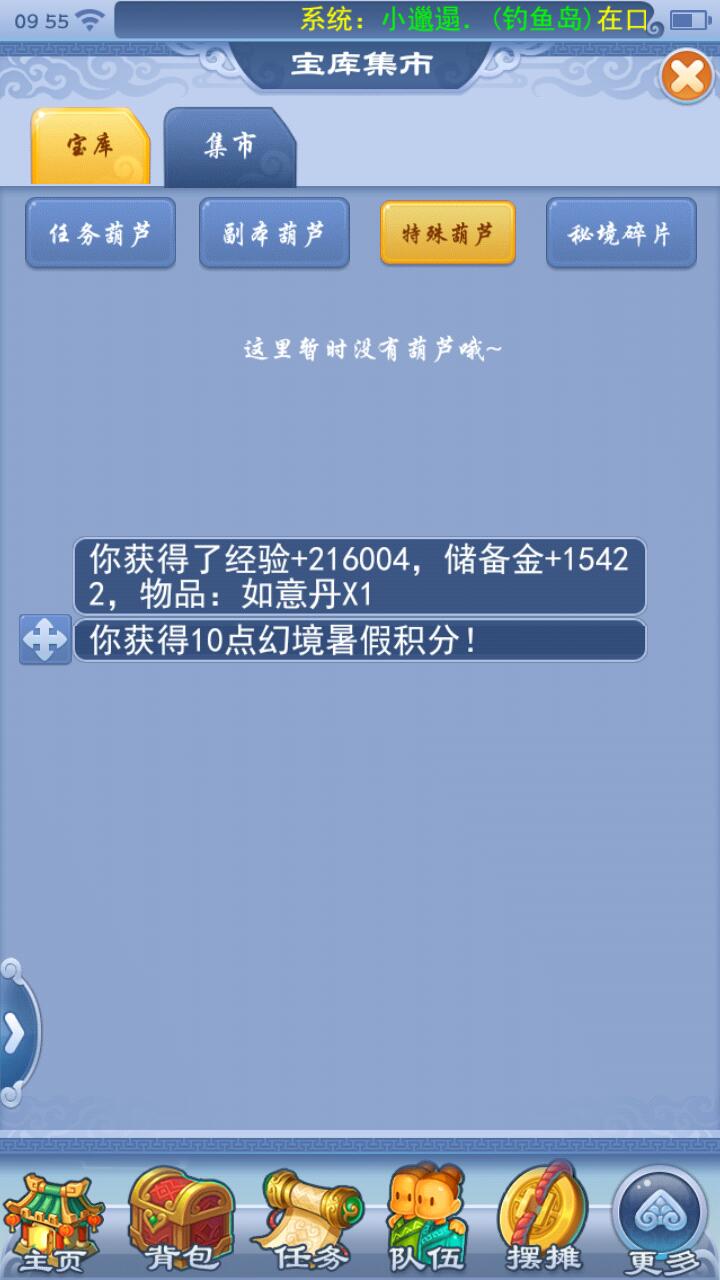Select the 特殊葫芦 category
The width and height of the screenshot is (720, 1280).
pos(447,234)
